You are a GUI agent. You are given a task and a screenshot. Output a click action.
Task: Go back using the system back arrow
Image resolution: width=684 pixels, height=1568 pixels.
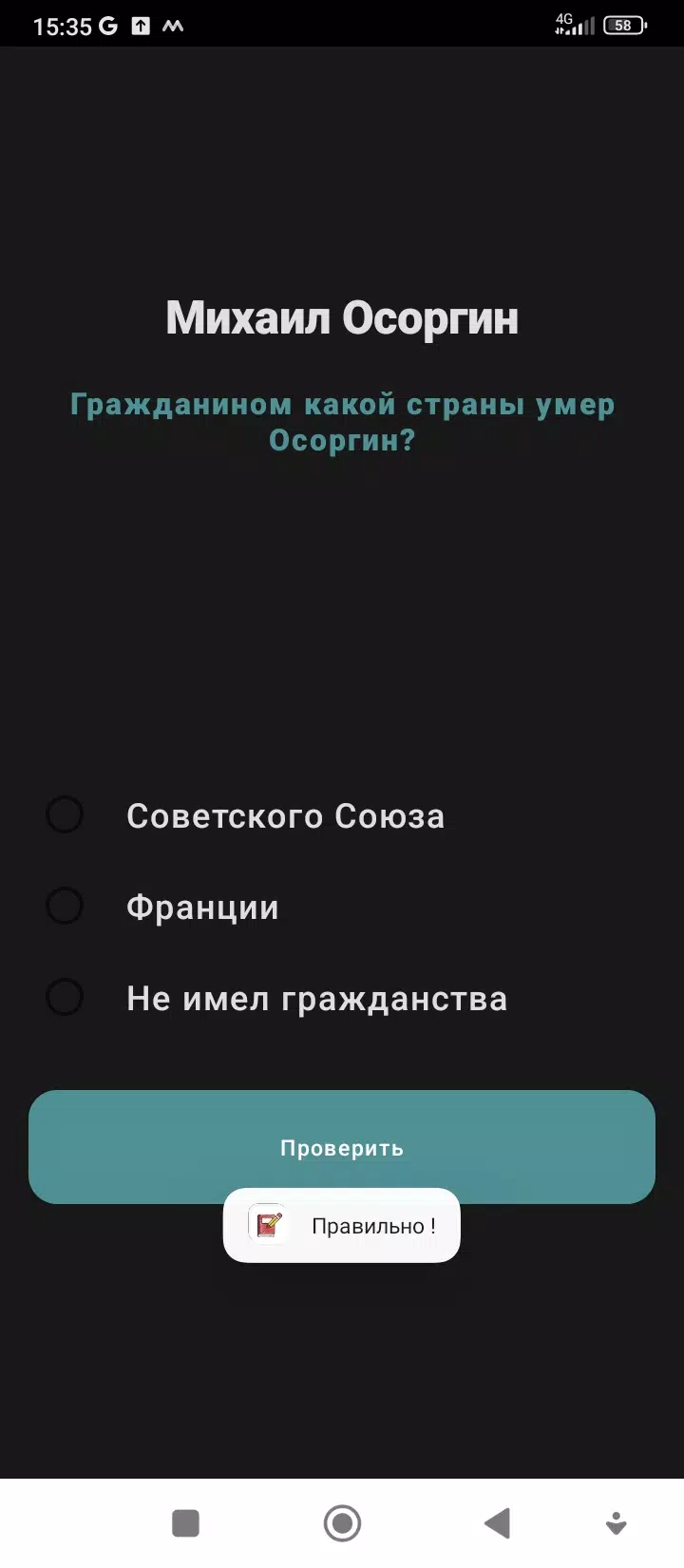497,1523
